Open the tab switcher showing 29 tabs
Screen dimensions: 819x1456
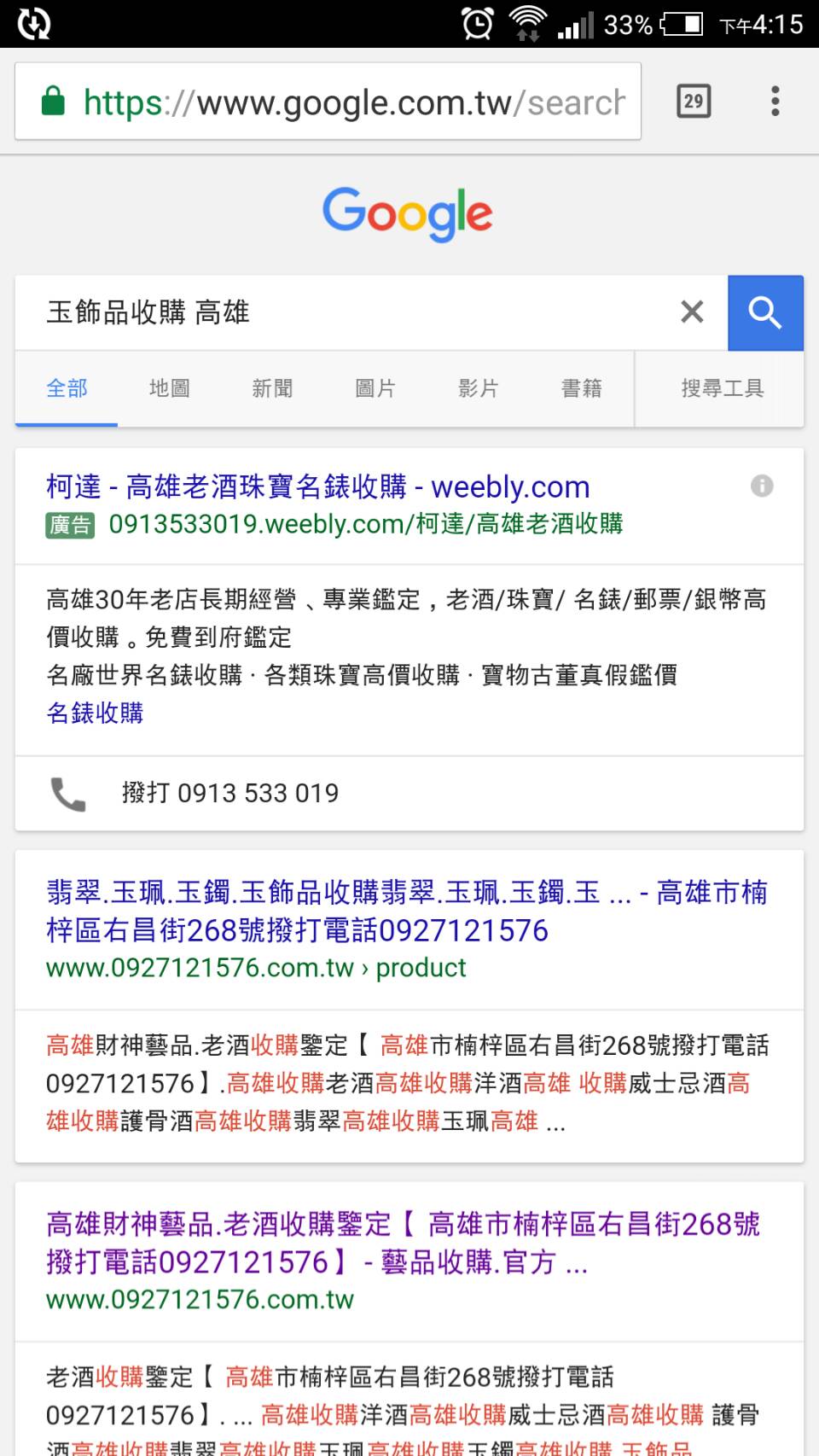(694, 102)
